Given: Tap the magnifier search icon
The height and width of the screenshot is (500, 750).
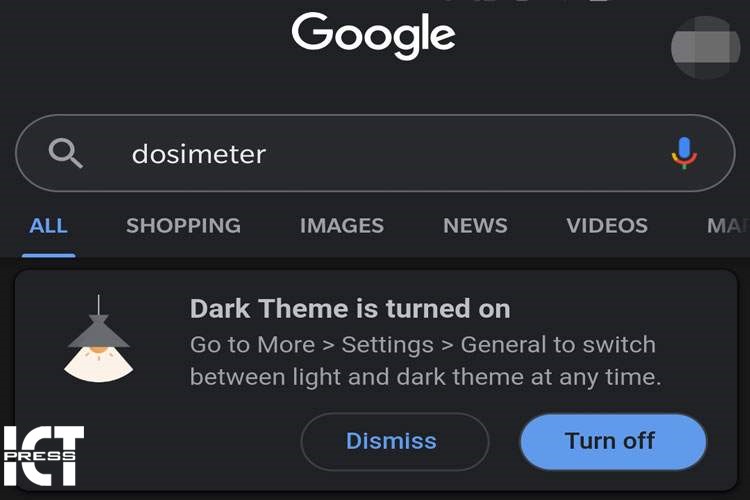Looking at the screenshot, I should point(66,154).
